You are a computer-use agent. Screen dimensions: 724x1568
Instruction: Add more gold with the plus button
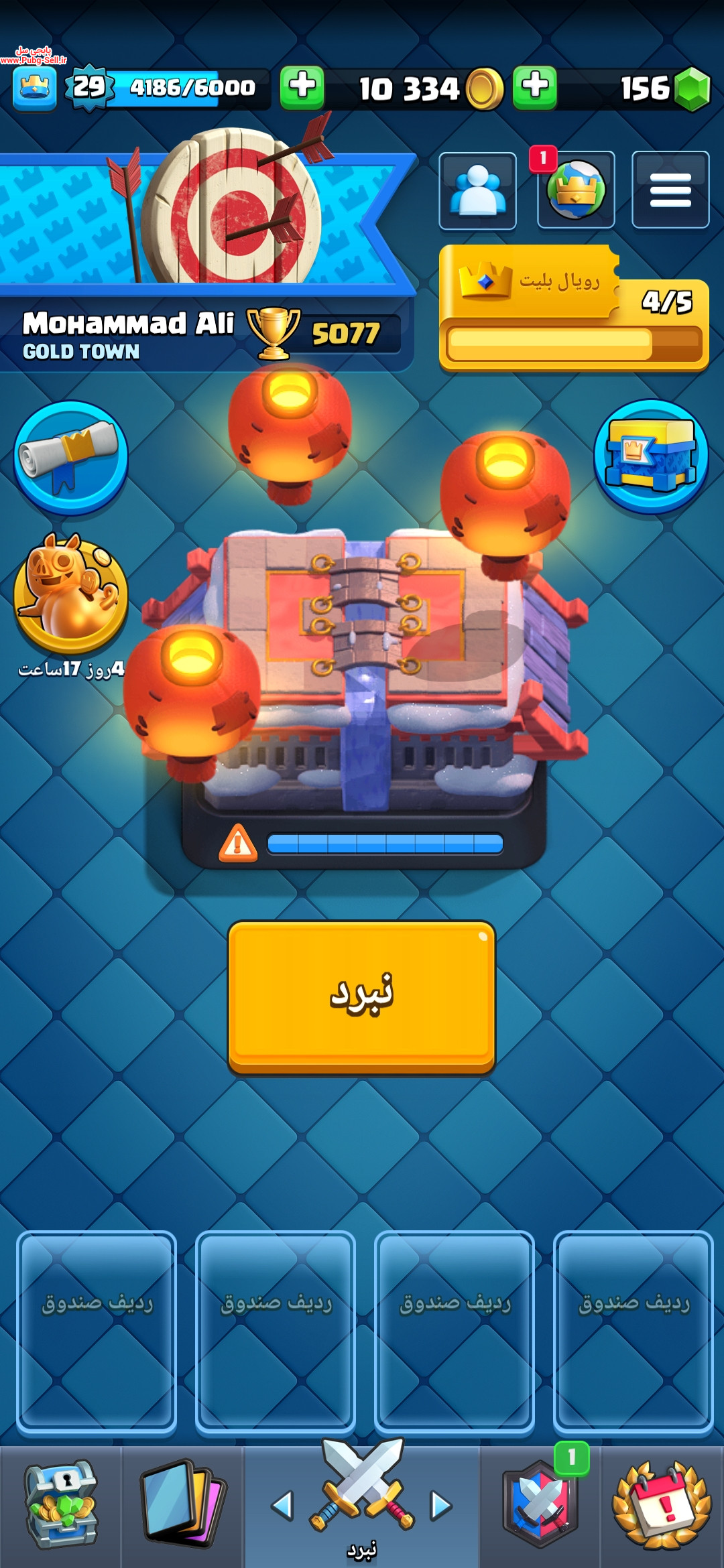tap(302, 88)
